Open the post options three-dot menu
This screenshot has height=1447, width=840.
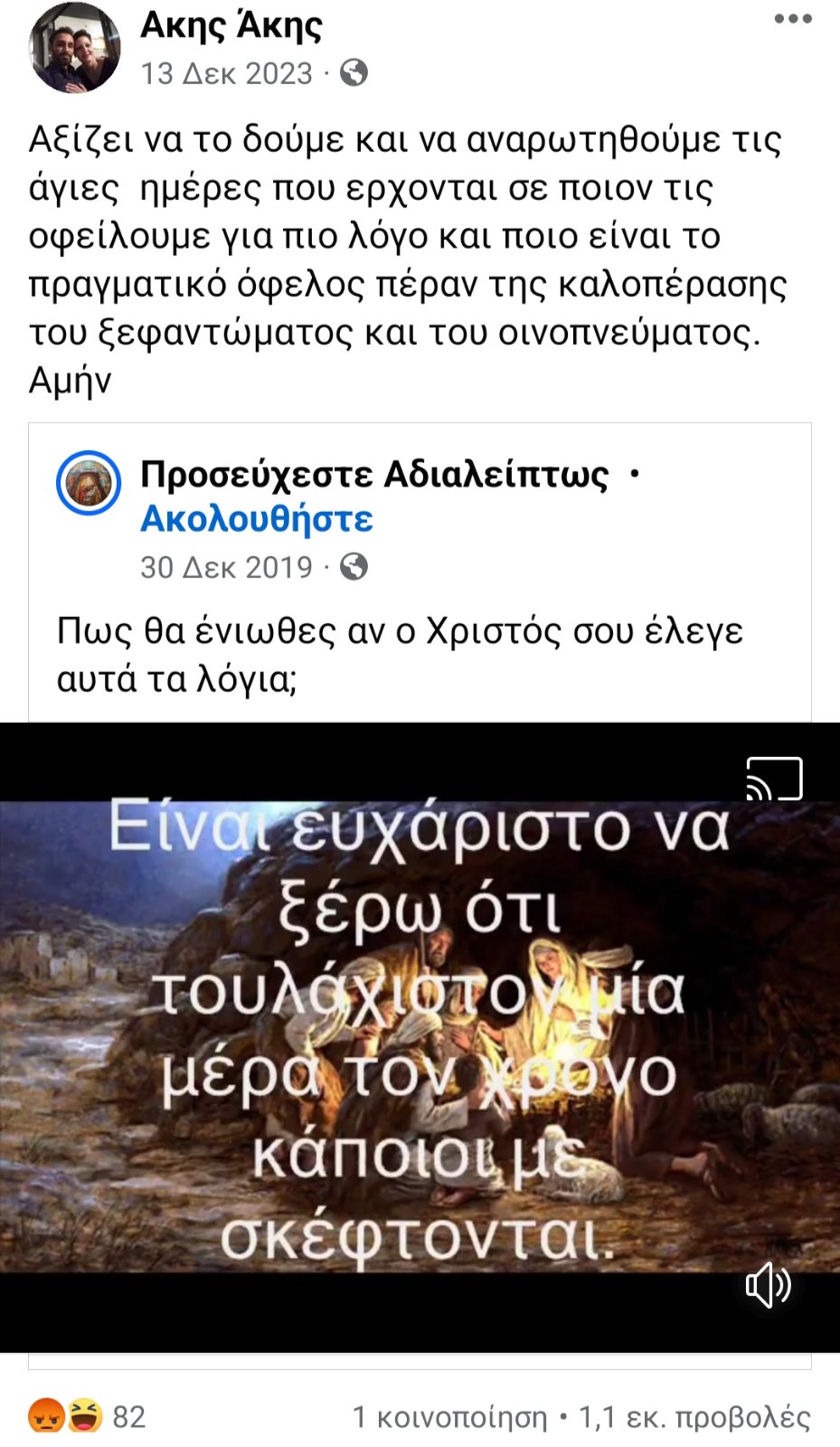(793, 19)
